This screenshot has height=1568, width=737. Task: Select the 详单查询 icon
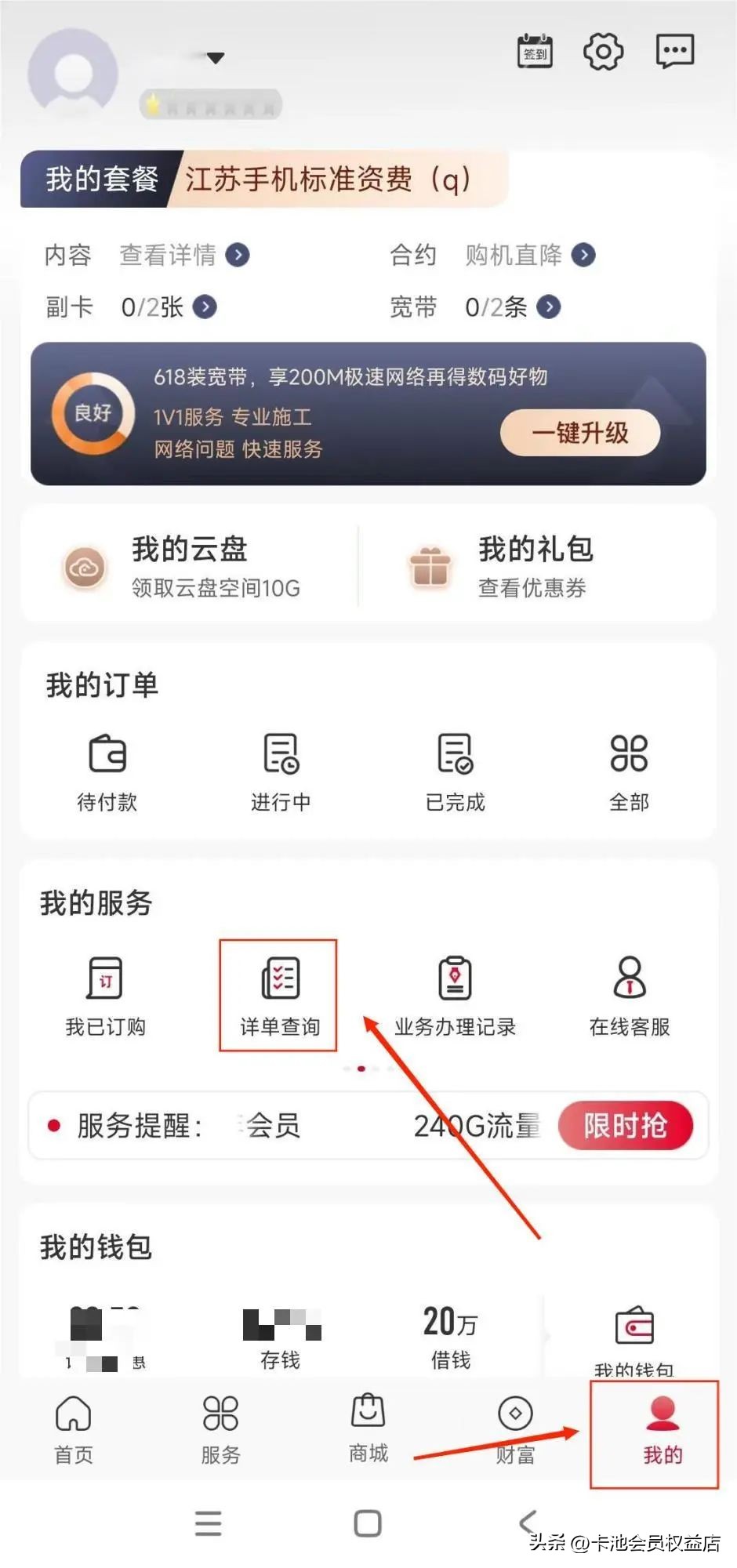(x=280, y=980)
